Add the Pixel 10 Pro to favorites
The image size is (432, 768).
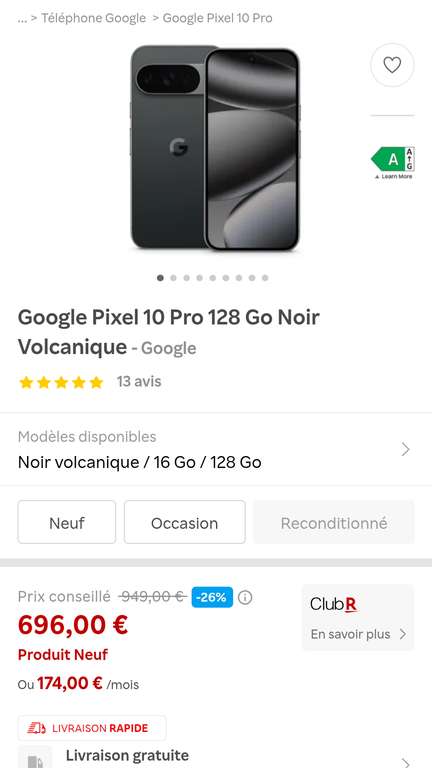pos(392,65)
